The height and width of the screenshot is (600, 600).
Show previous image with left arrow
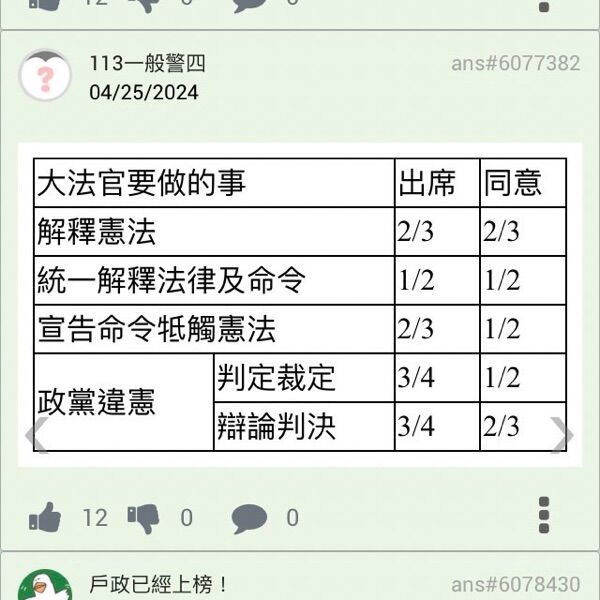(x=36, y=434)
